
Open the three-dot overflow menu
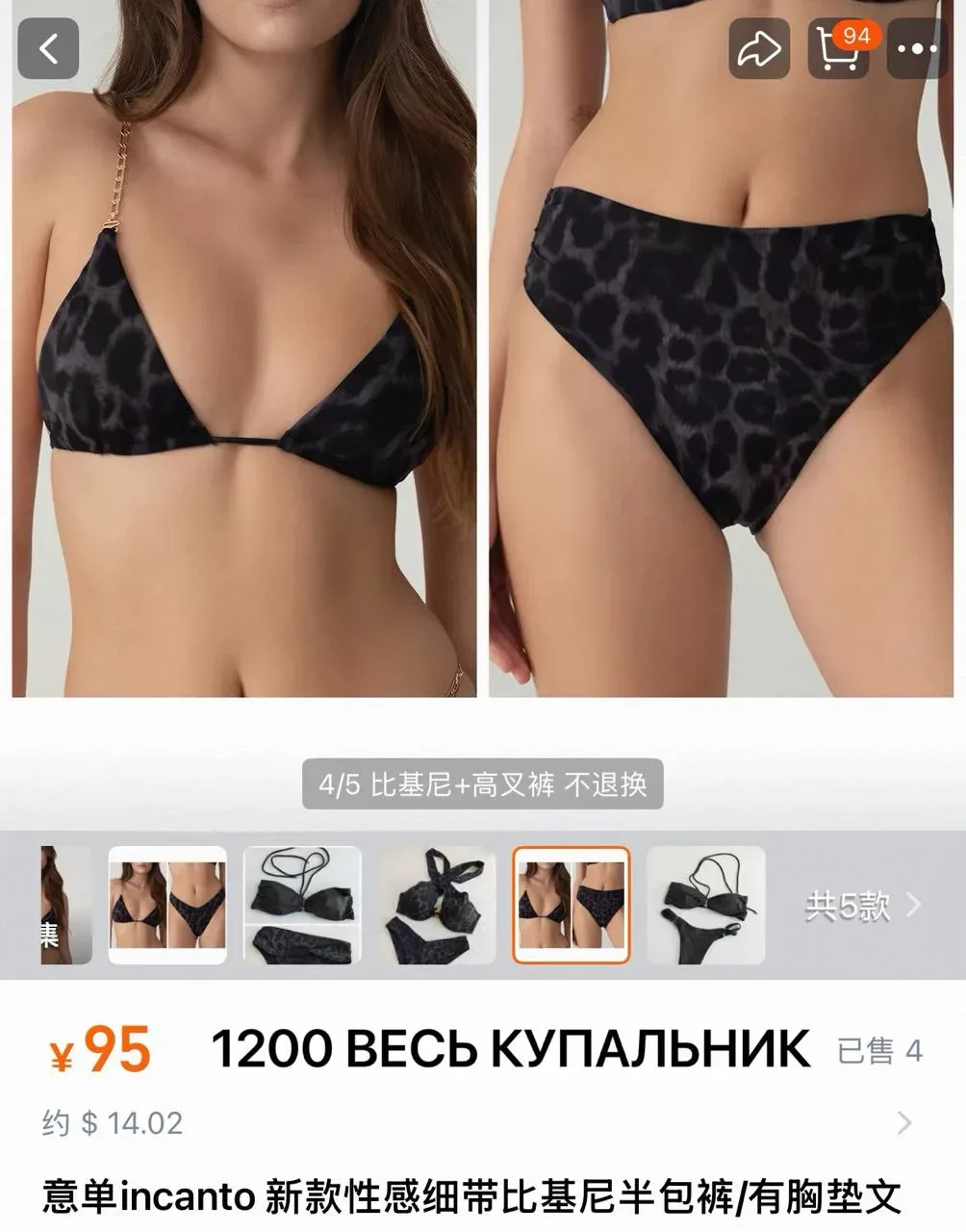click(916, 48)
